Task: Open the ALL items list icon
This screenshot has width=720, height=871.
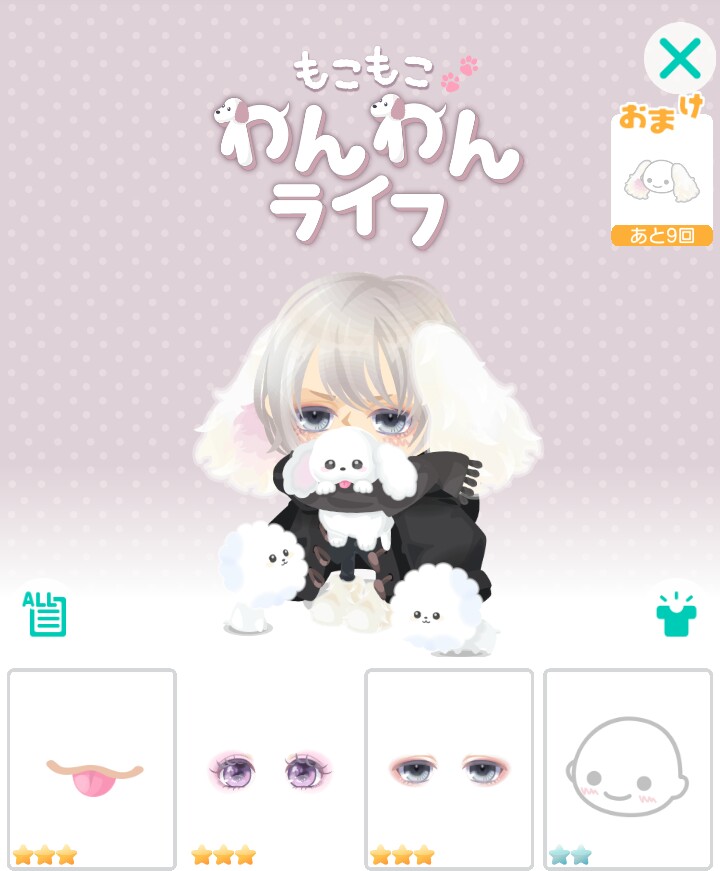Action: tap(44, 614)
